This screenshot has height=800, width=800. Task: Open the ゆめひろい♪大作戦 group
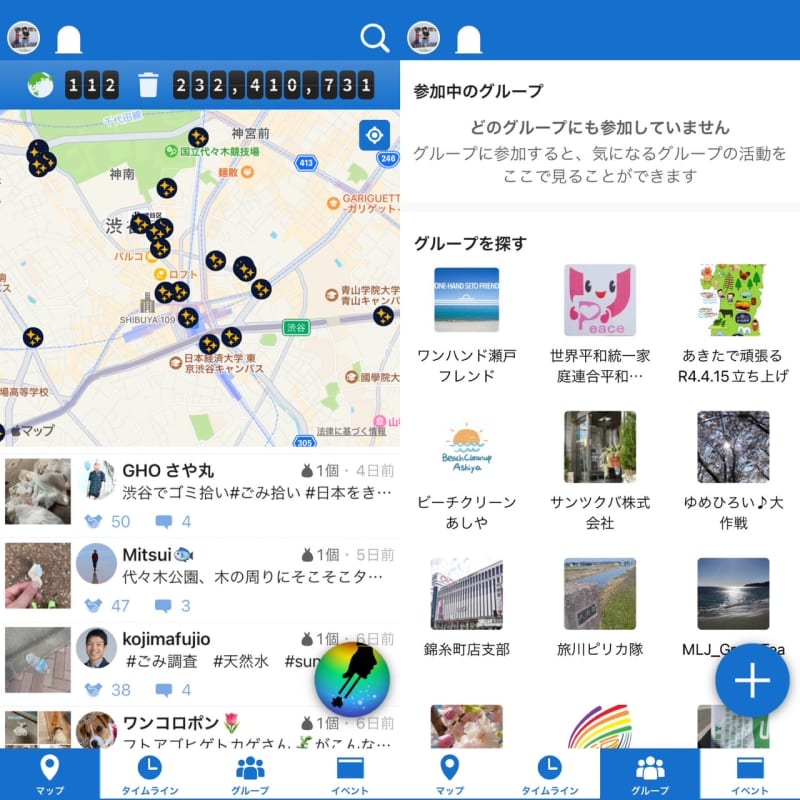(732, 470)
